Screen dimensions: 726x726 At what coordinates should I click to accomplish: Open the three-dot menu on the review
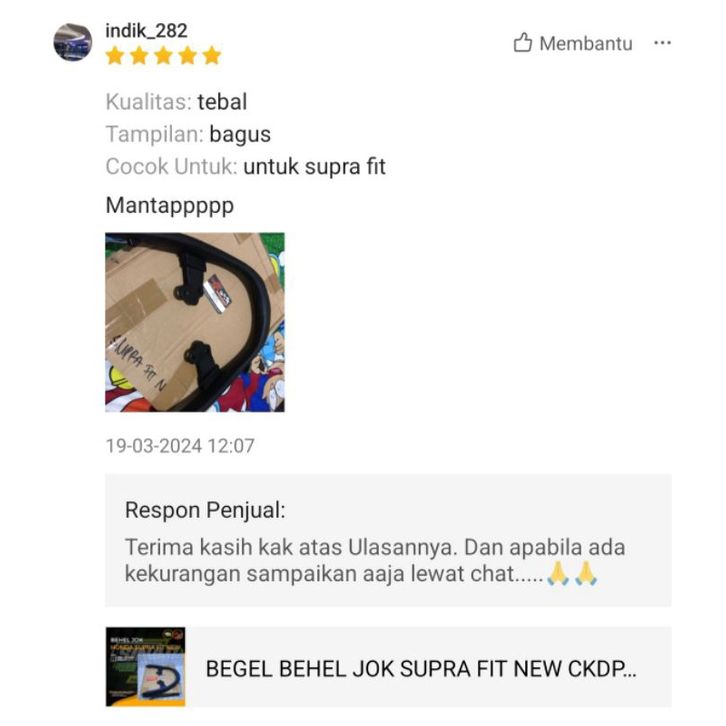coord(662,43)
